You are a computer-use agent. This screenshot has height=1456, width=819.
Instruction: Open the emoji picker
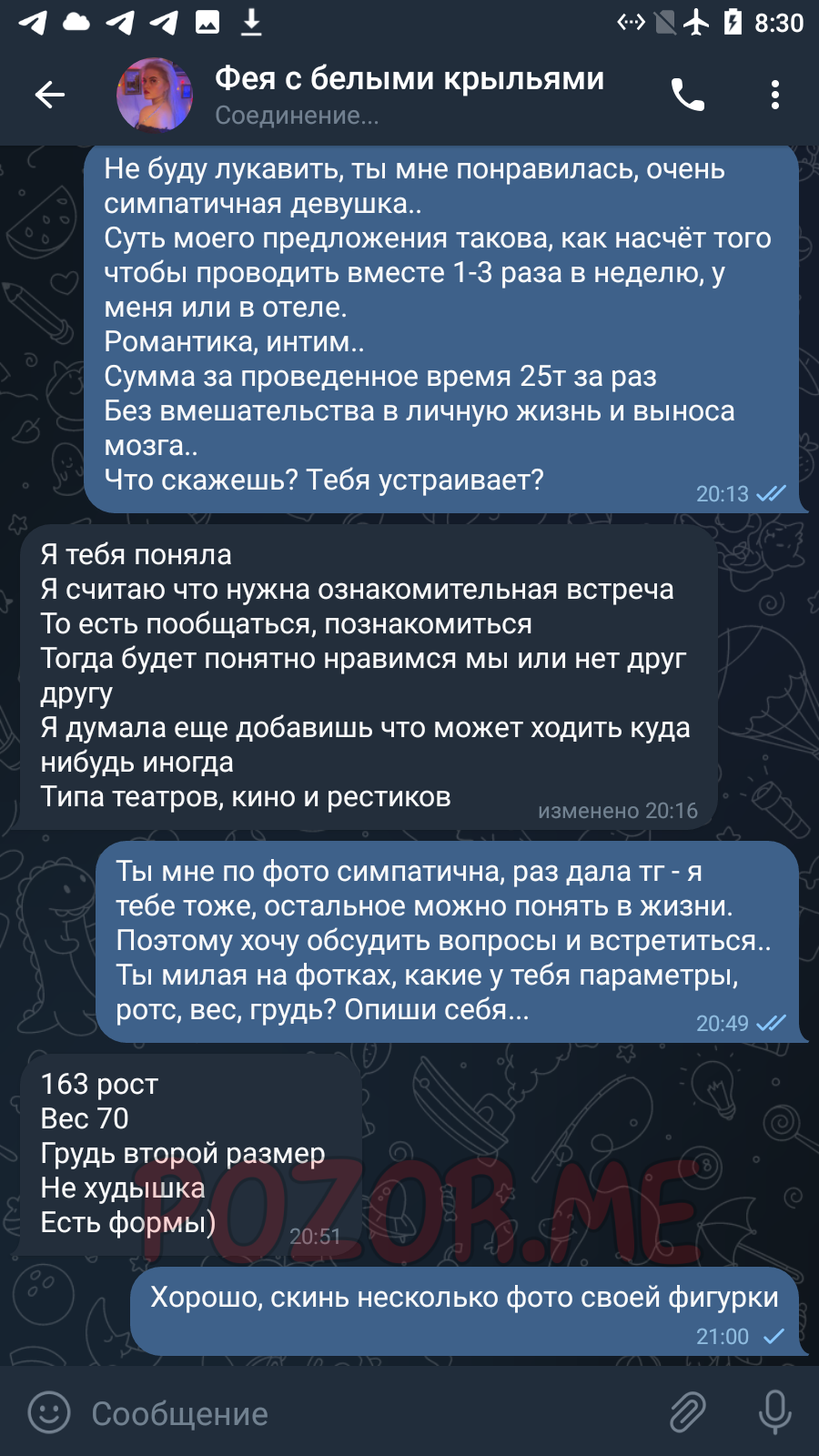click(49, 1413)
